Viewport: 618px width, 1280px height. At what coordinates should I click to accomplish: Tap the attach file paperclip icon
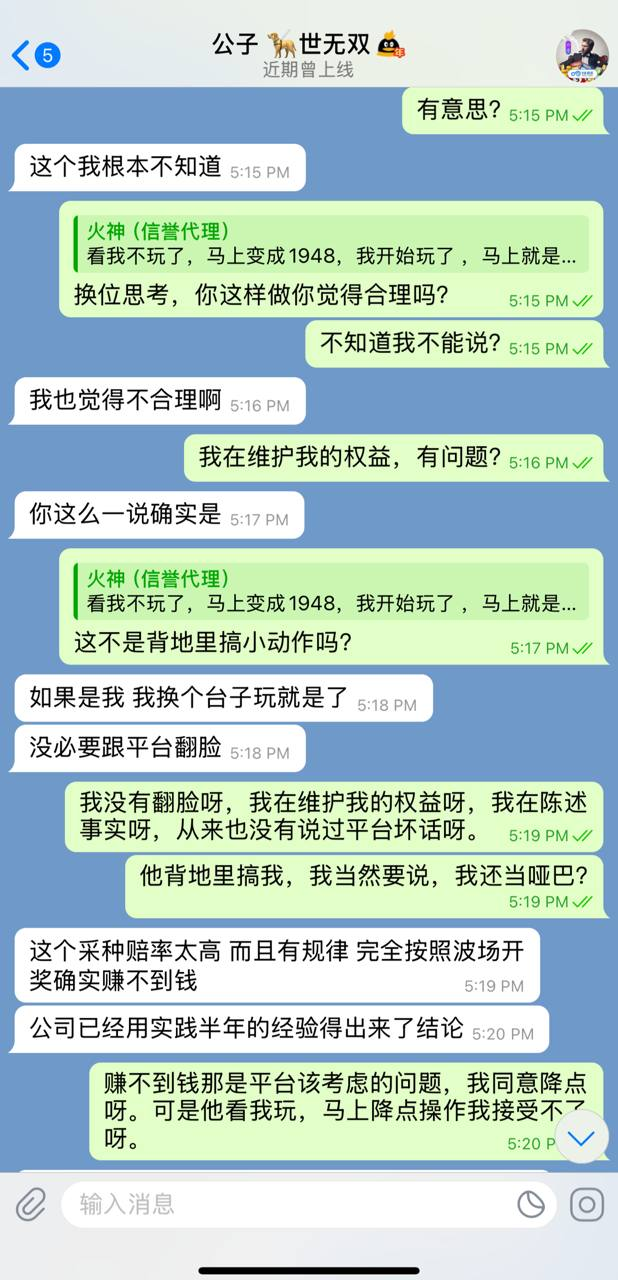(30, 1204)
